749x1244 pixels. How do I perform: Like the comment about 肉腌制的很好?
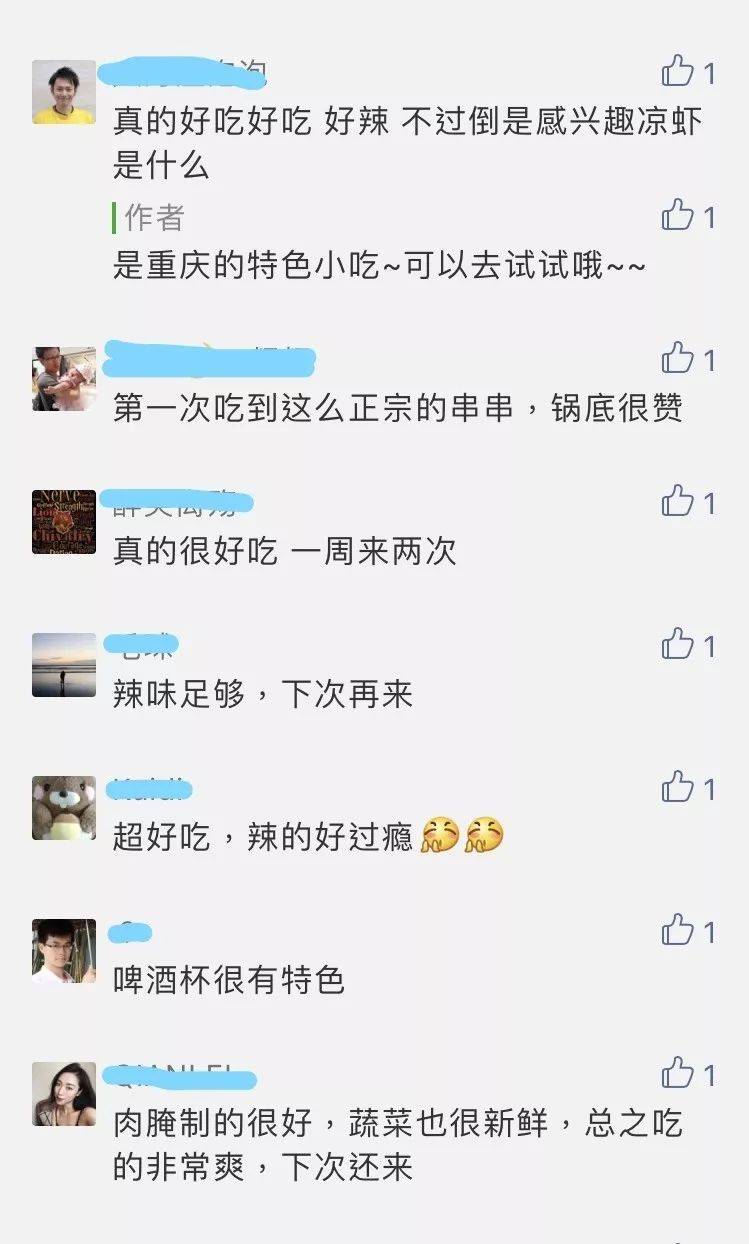679,1074
